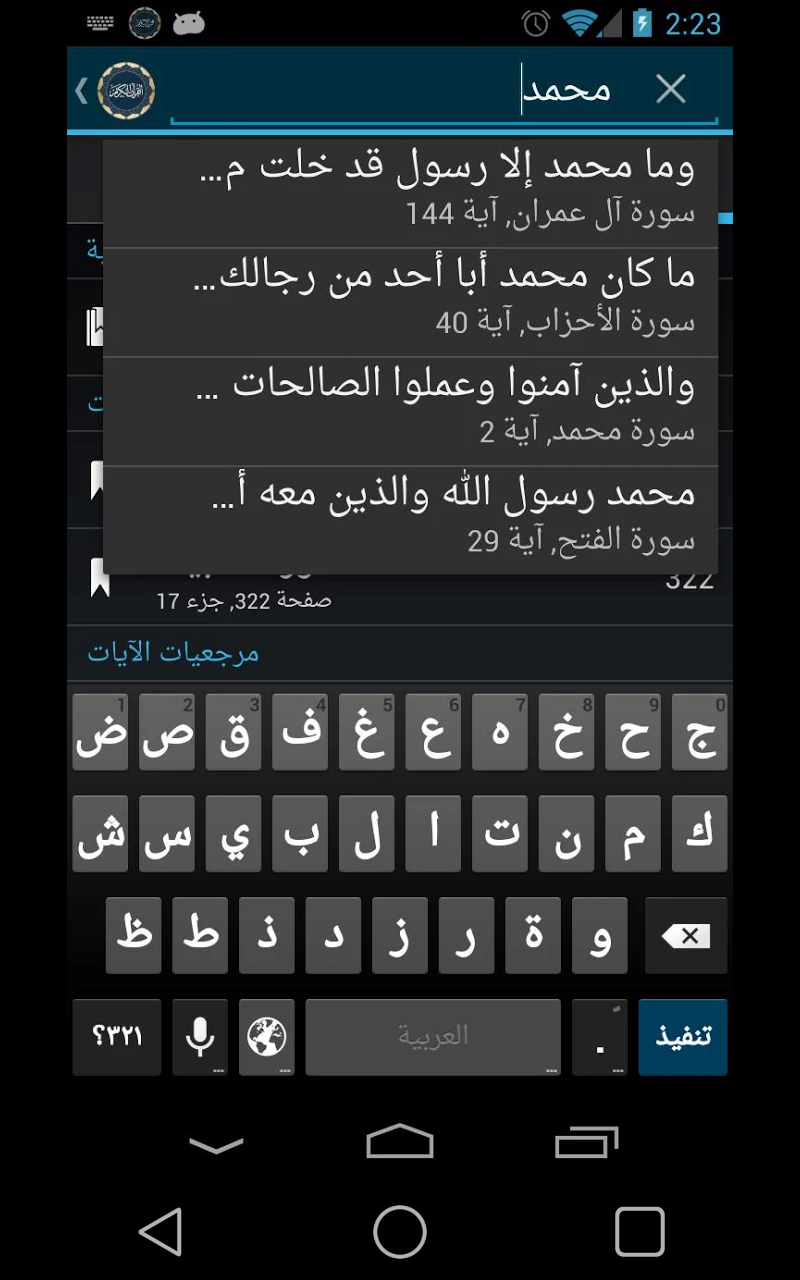Tap the العربية space bar
The height and width of the screenshot is (1280, 800).
[433, 1037]
